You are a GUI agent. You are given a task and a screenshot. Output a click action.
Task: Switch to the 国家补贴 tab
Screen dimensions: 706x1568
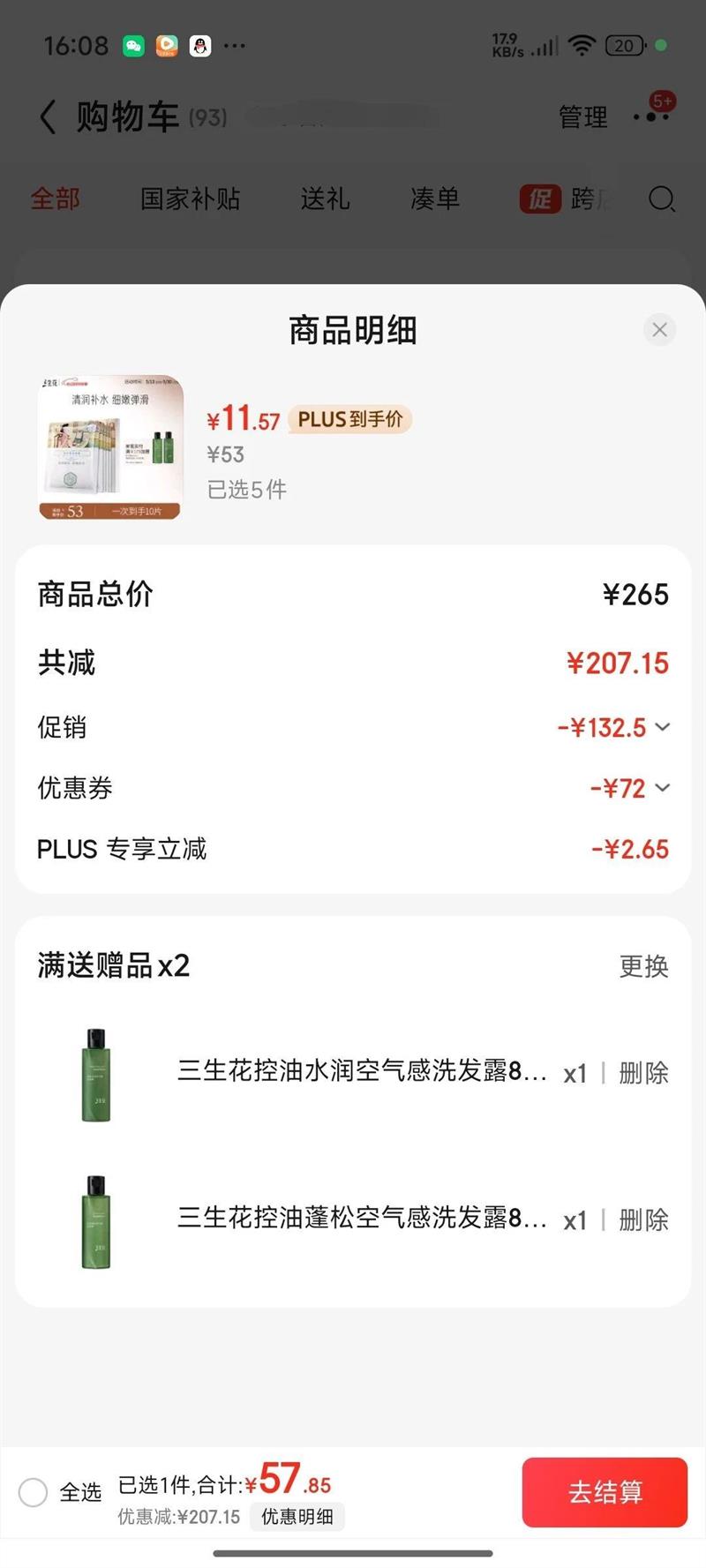point(190,199)
